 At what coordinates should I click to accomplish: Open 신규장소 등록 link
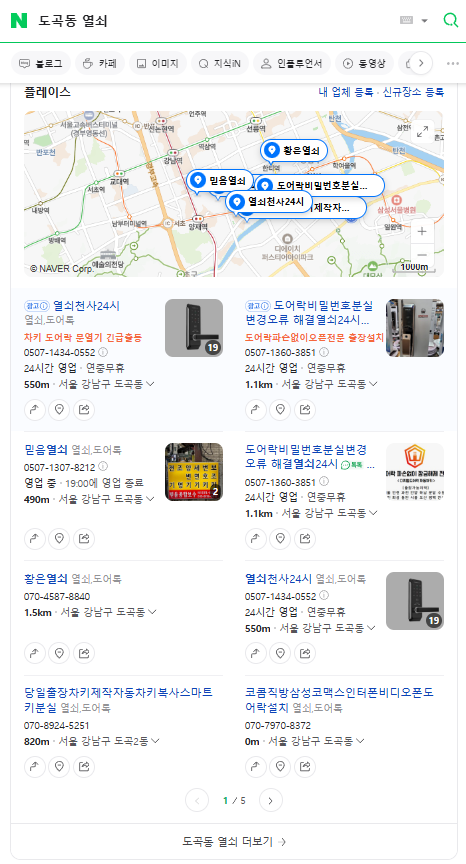click(x=413, y=92)
